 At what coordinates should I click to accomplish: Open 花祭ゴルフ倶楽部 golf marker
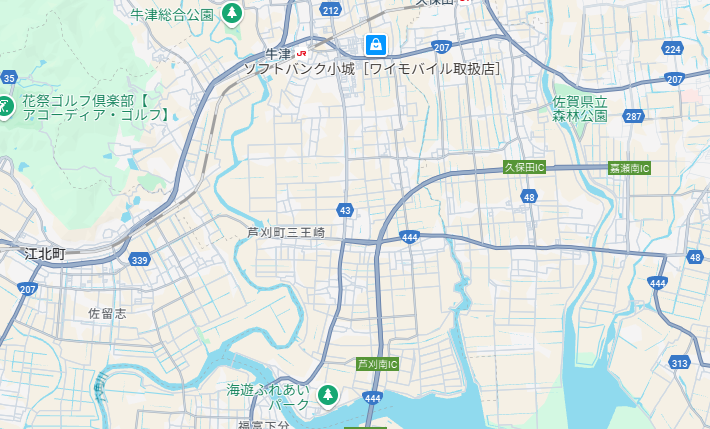5,105
